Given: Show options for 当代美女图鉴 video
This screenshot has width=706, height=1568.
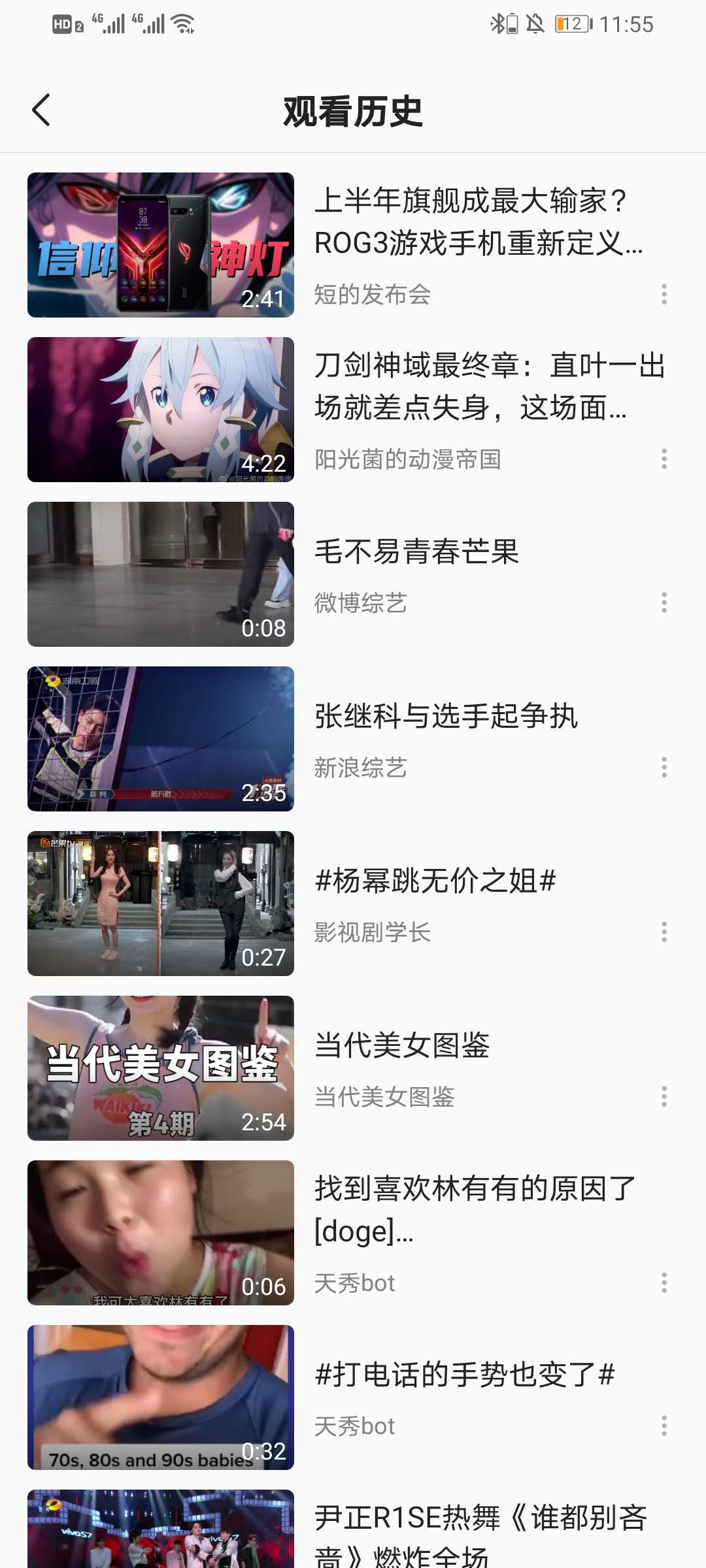Looking at the screenshot, I should point(664,1096).
